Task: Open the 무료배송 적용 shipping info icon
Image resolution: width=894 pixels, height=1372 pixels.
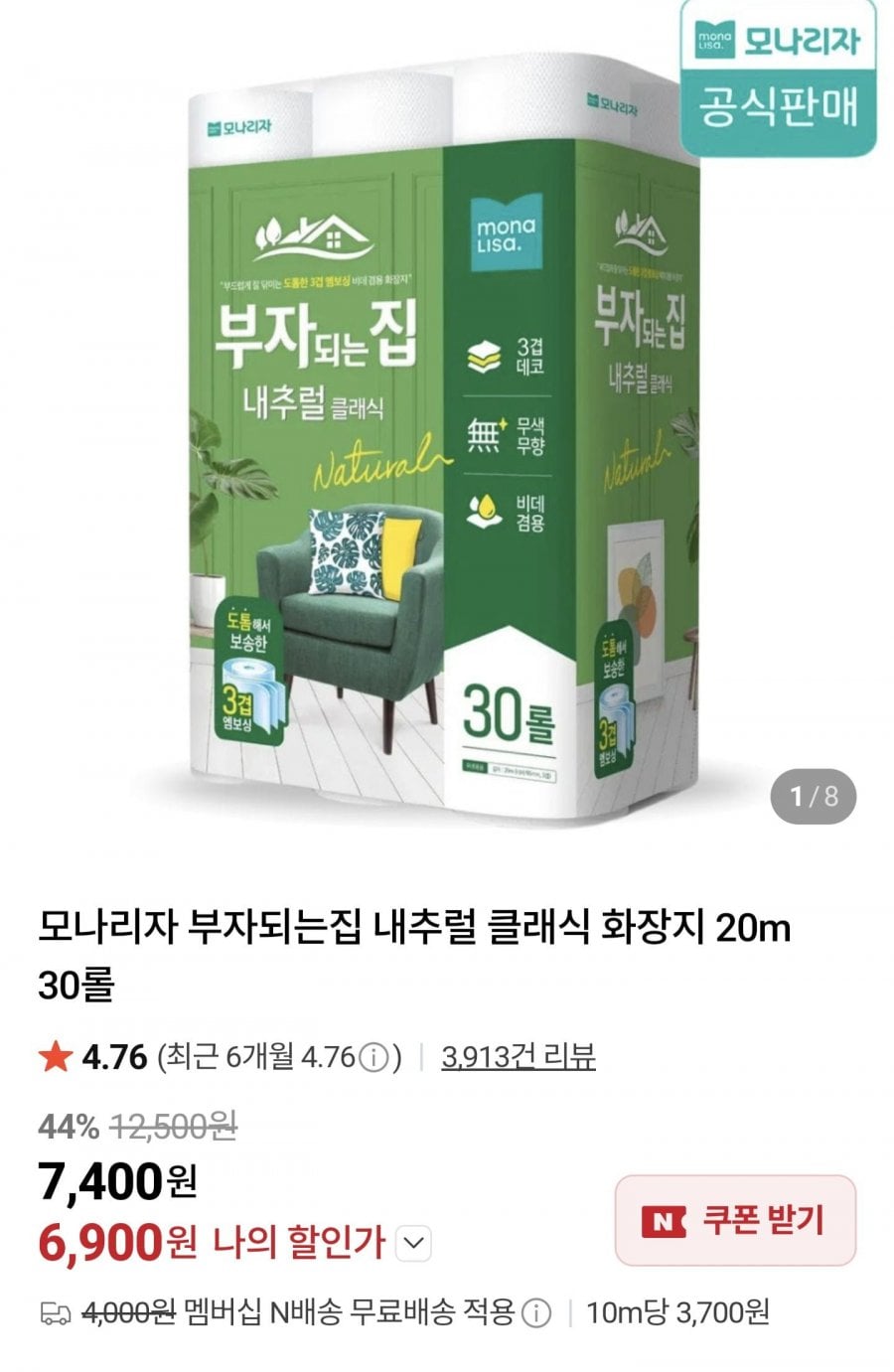Action: pos(536,1313)
